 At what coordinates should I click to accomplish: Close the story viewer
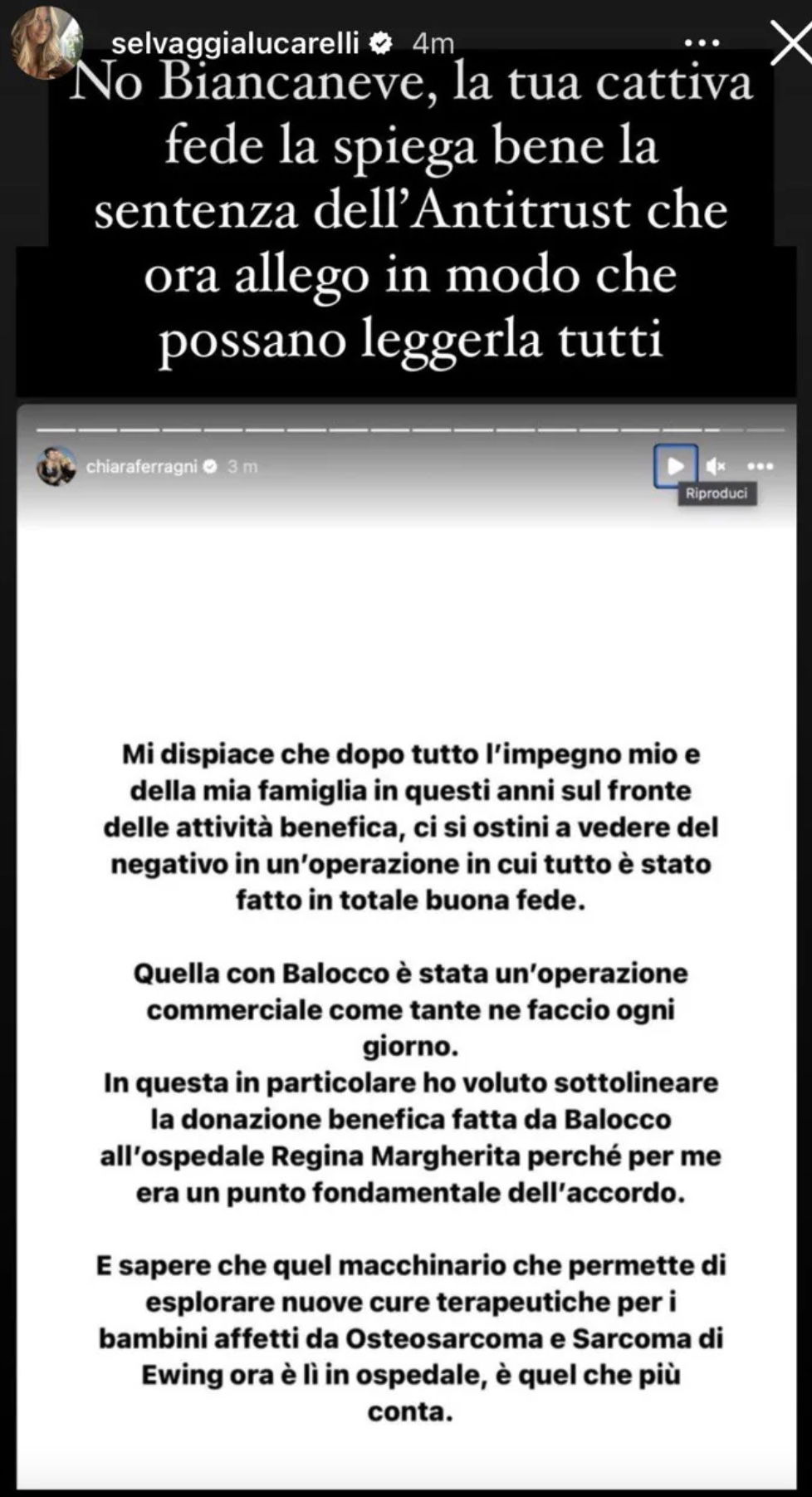[790, 43]
